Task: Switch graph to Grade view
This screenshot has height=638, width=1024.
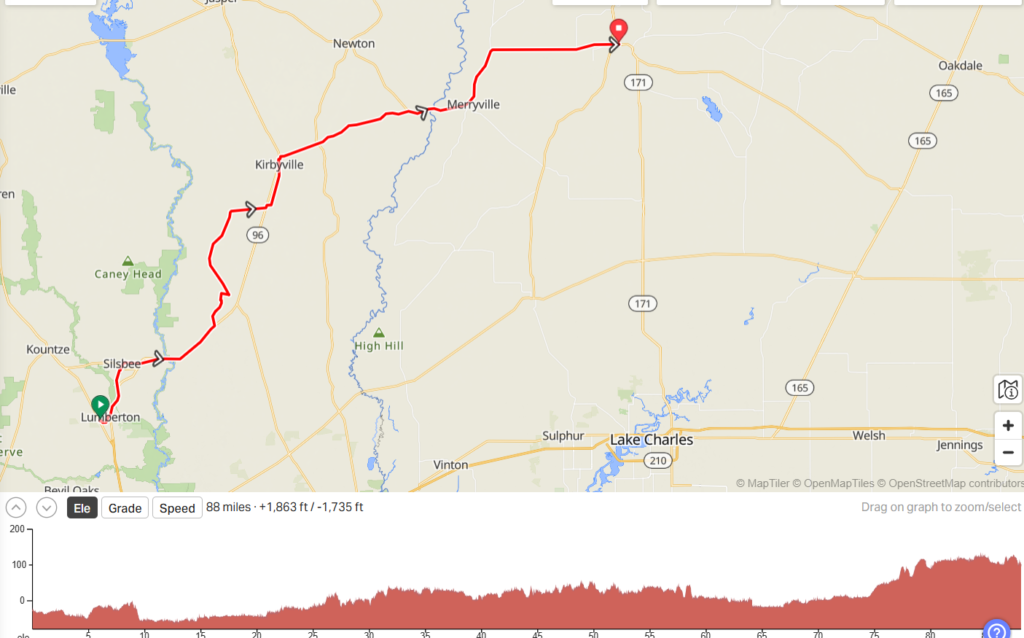Action: [125, 508]
